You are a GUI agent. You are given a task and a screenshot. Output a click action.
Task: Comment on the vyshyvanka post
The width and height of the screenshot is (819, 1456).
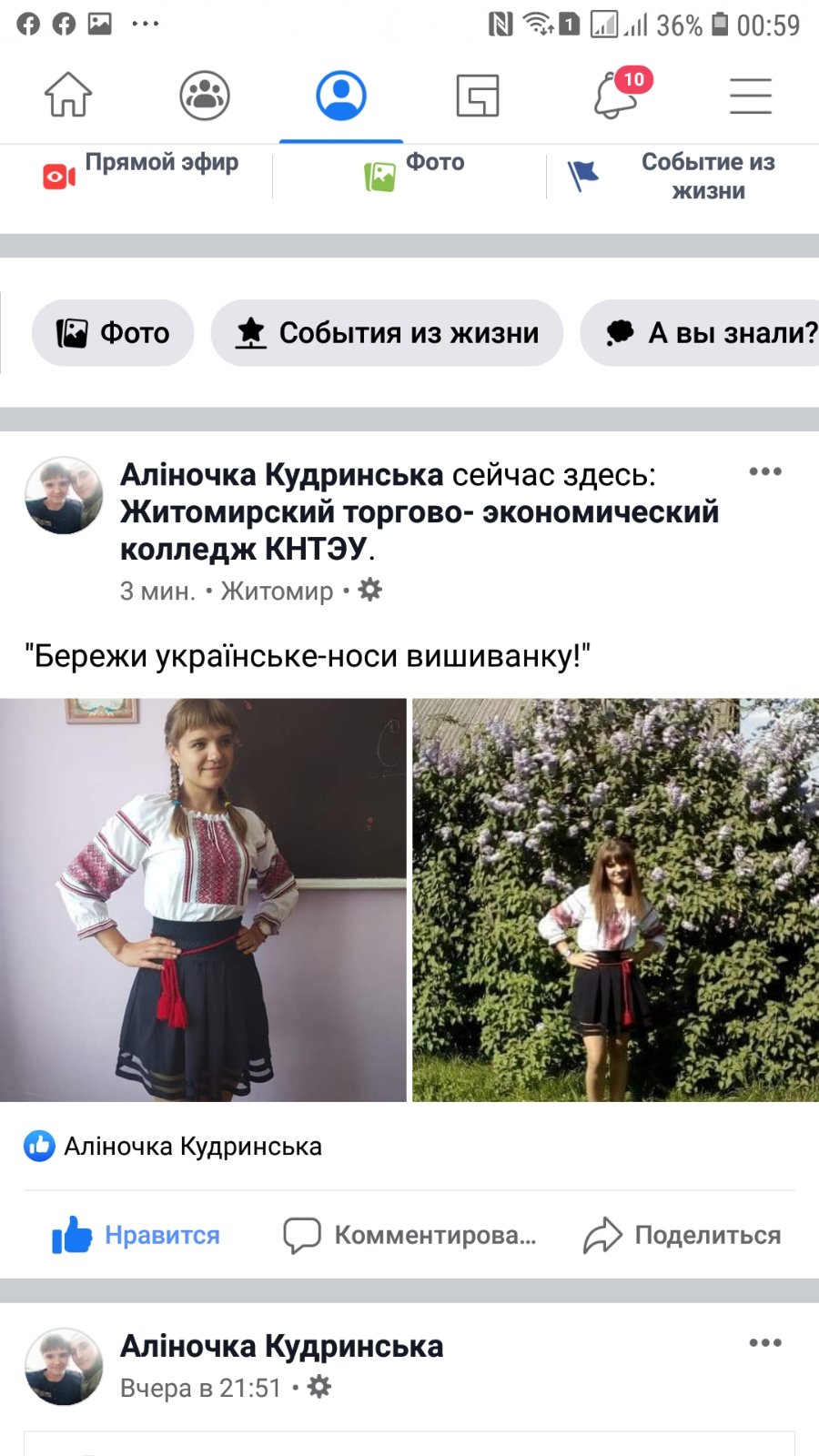(x=409, y=1235)
